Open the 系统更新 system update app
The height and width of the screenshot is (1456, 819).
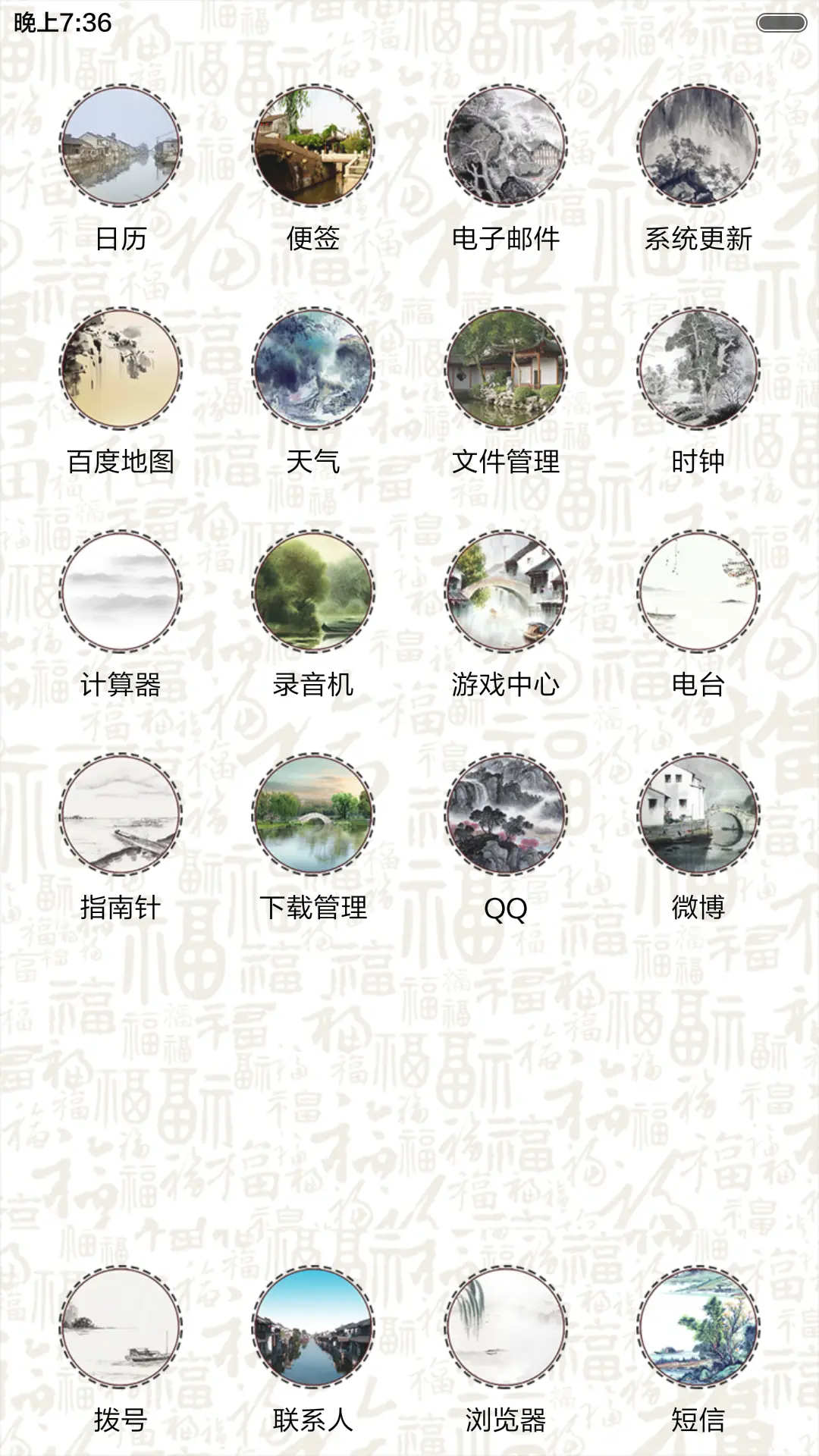tap(699, 148)
